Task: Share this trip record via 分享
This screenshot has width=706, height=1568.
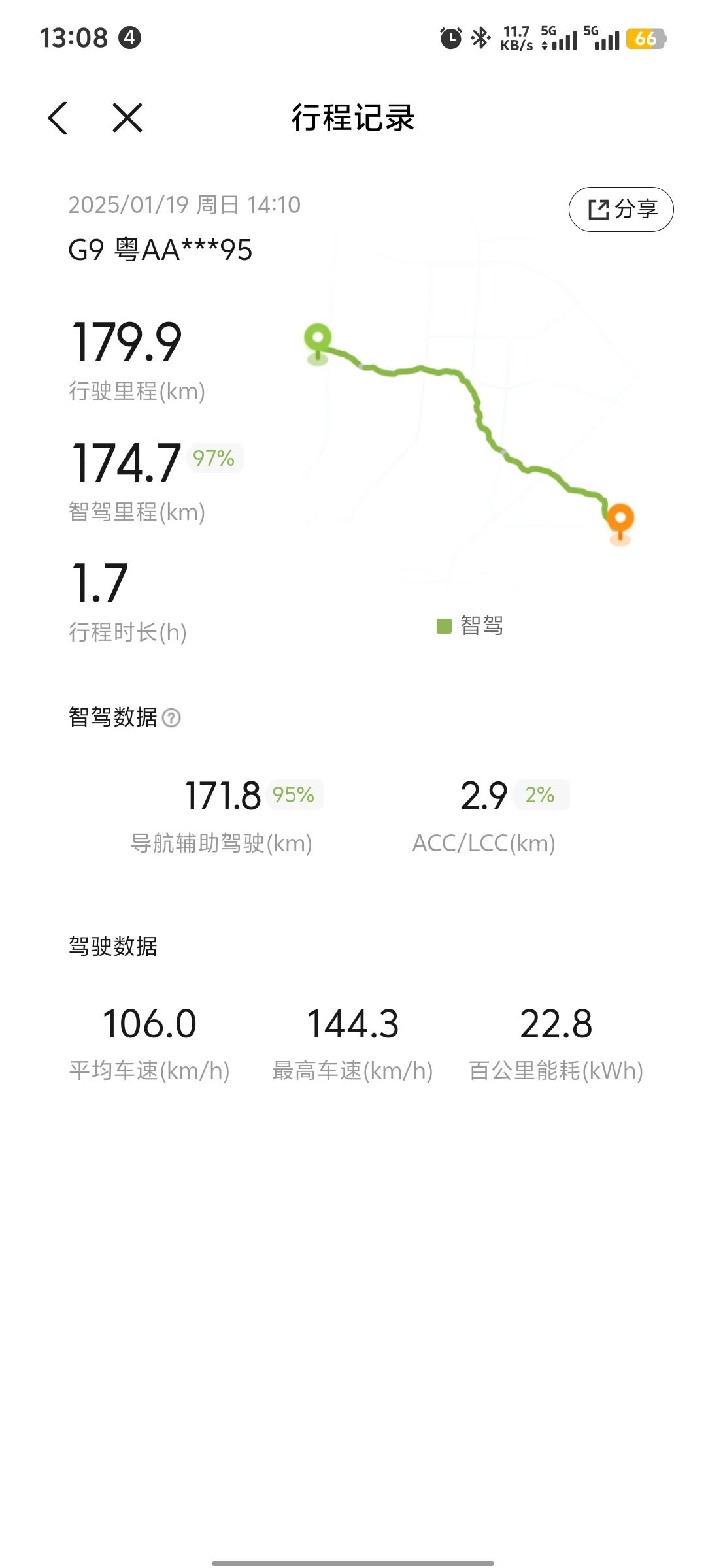Action: coord(621,209)
